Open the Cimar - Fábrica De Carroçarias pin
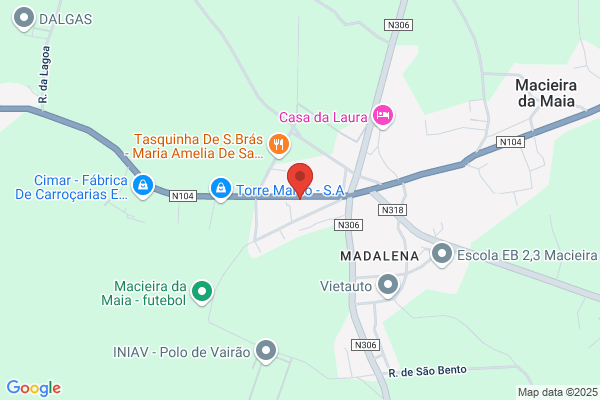This screenshot has height=400, width=600. (x=143, y=186)
